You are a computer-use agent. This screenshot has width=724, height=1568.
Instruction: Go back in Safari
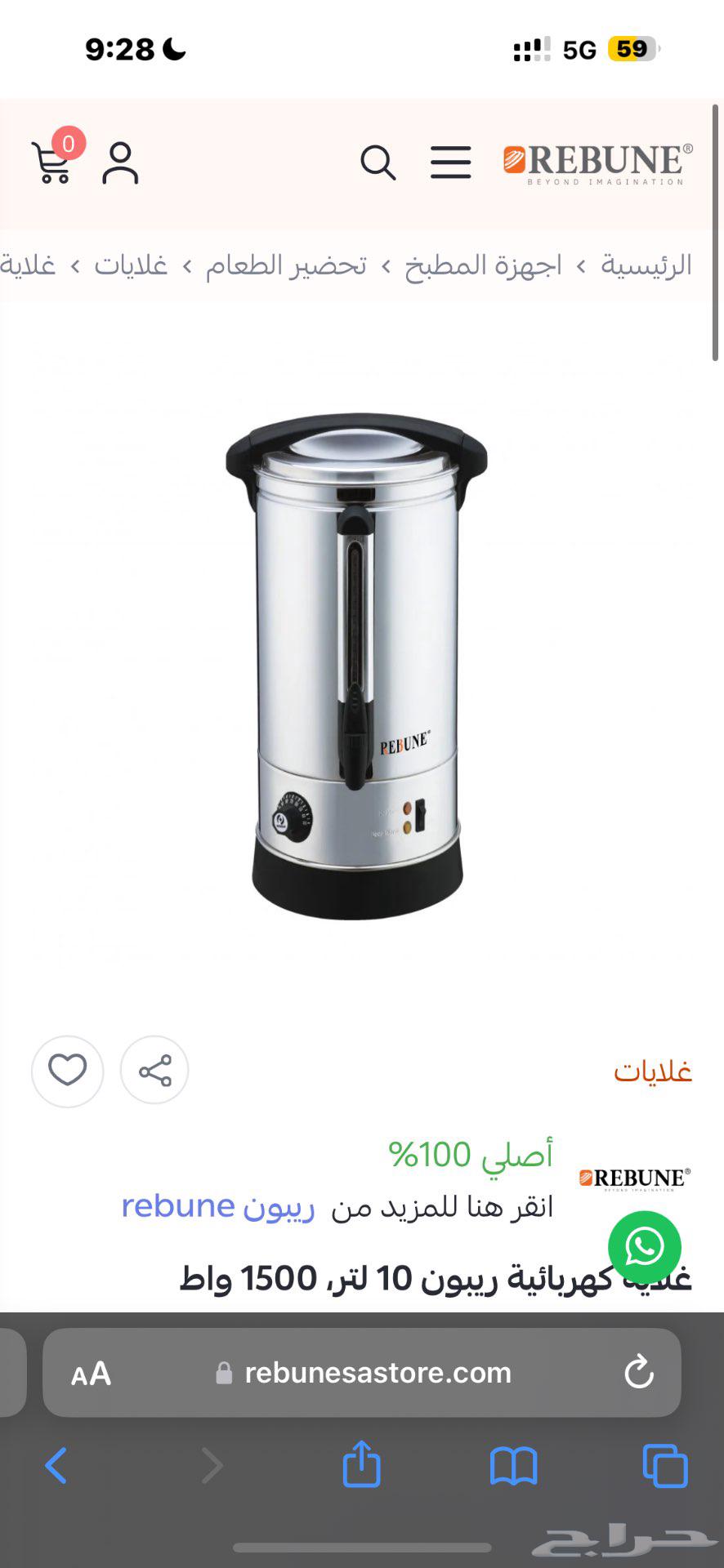coord(56,1466)
